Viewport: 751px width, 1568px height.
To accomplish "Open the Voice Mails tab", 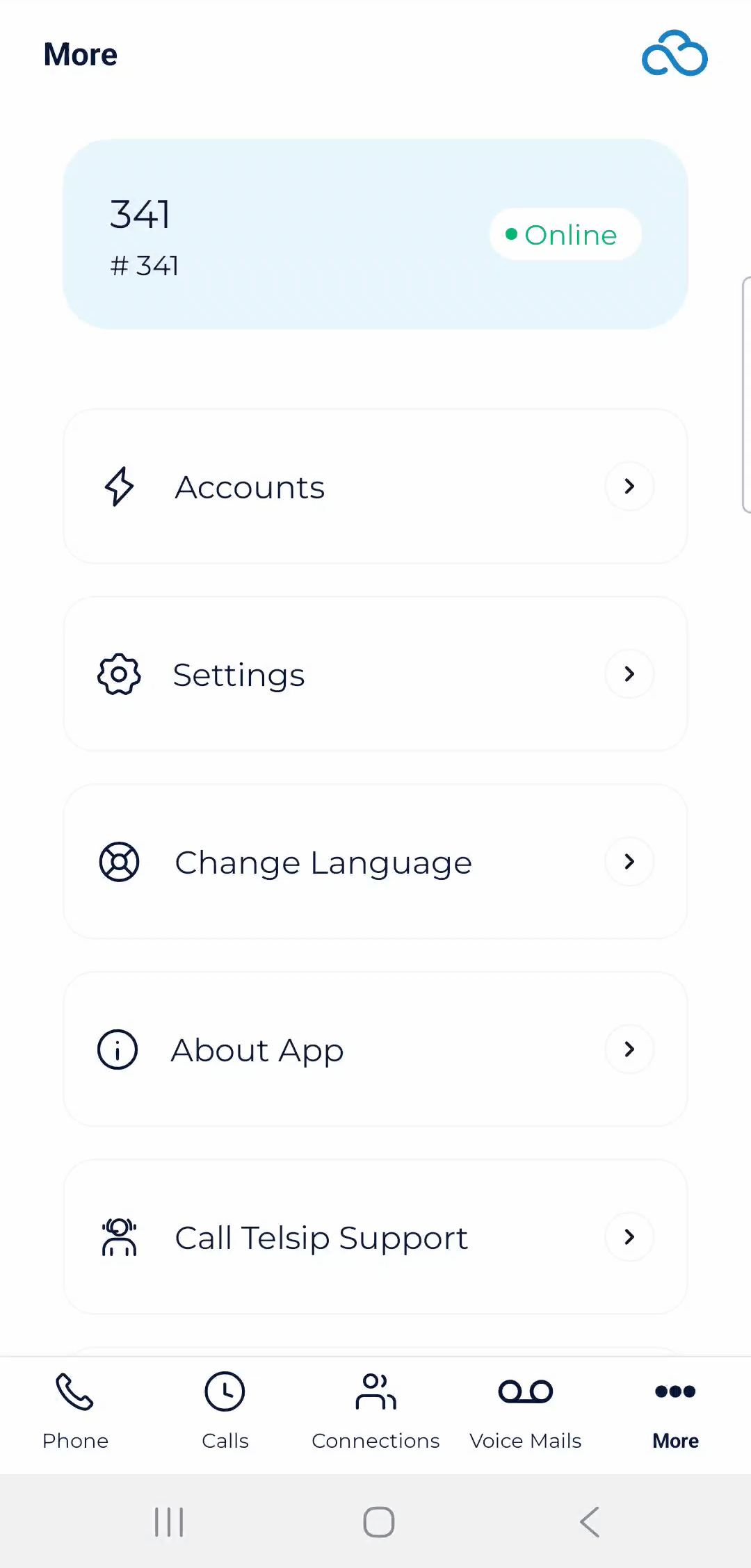I will click(526, 1411).
